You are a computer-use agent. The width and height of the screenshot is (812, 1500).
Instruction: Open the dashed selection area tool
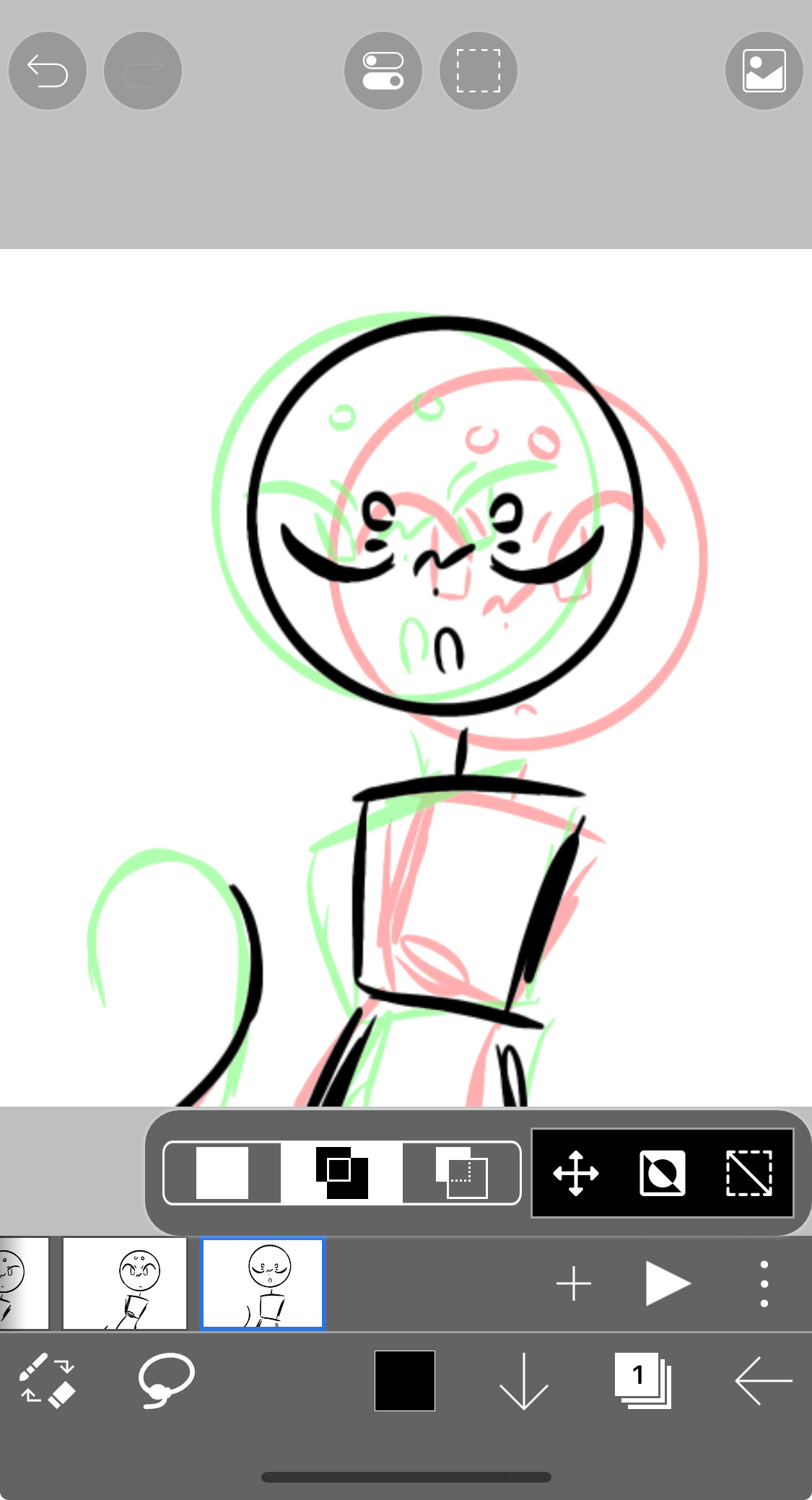point(479,71)
